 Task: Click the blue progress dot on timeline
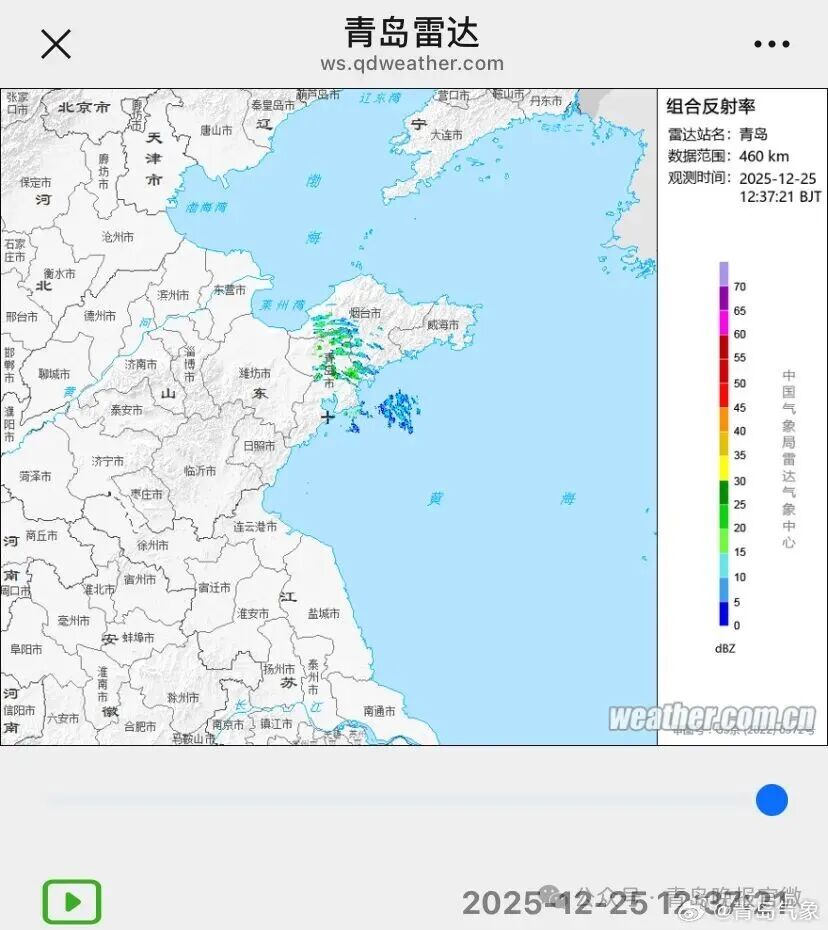(x=771, y=799)
